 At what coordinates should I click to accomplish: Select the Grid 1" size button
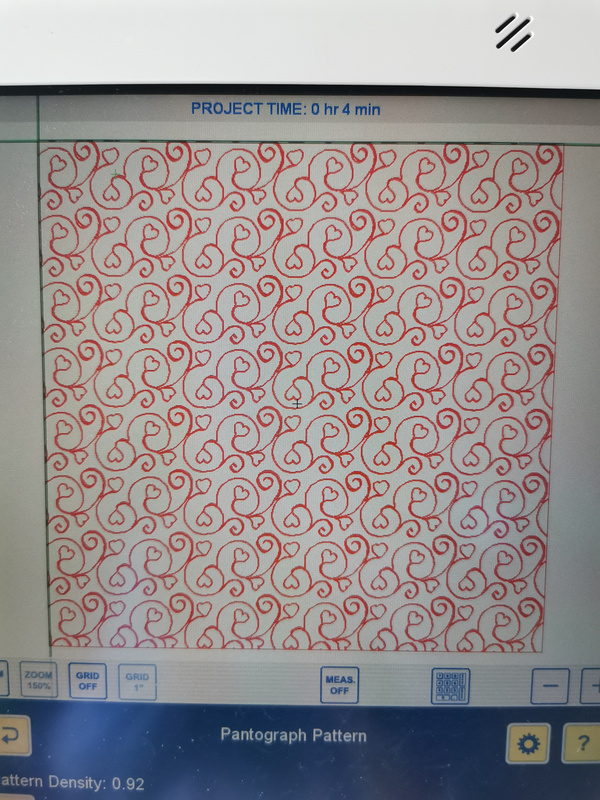(137, 683)
